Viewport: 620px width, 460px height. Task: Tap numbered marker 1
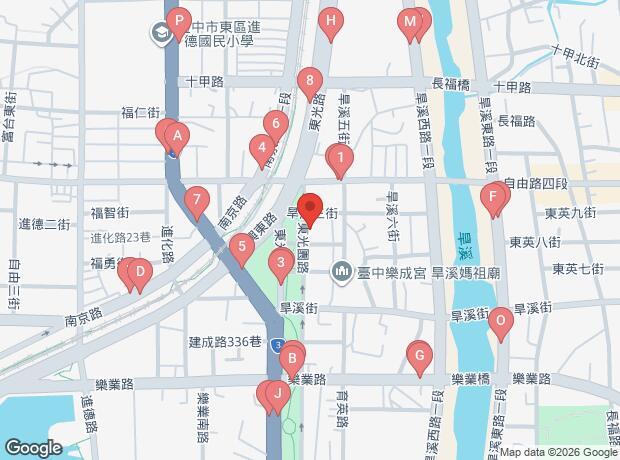pos(341,158)
